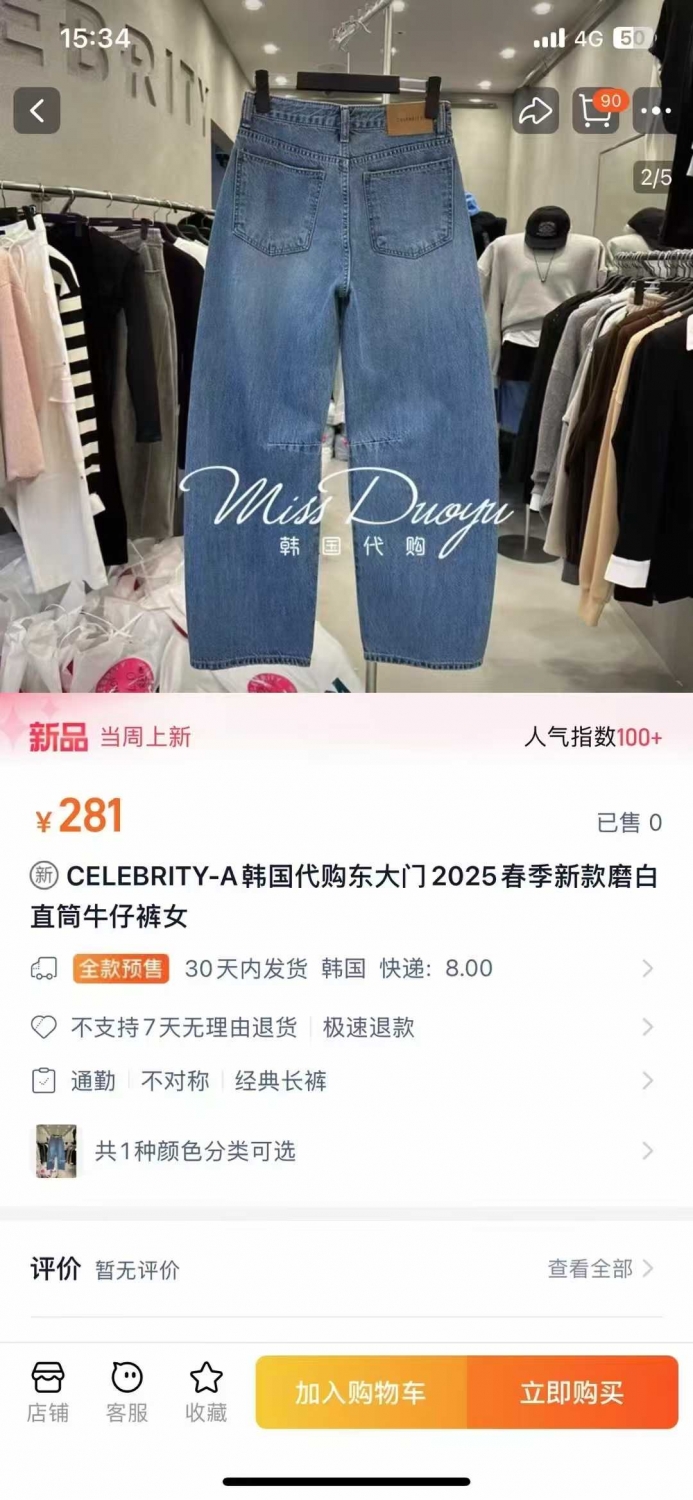Viewport: 693px width, 1500px height.
Task: Share this jeans listing
Action: click(535, 111)
